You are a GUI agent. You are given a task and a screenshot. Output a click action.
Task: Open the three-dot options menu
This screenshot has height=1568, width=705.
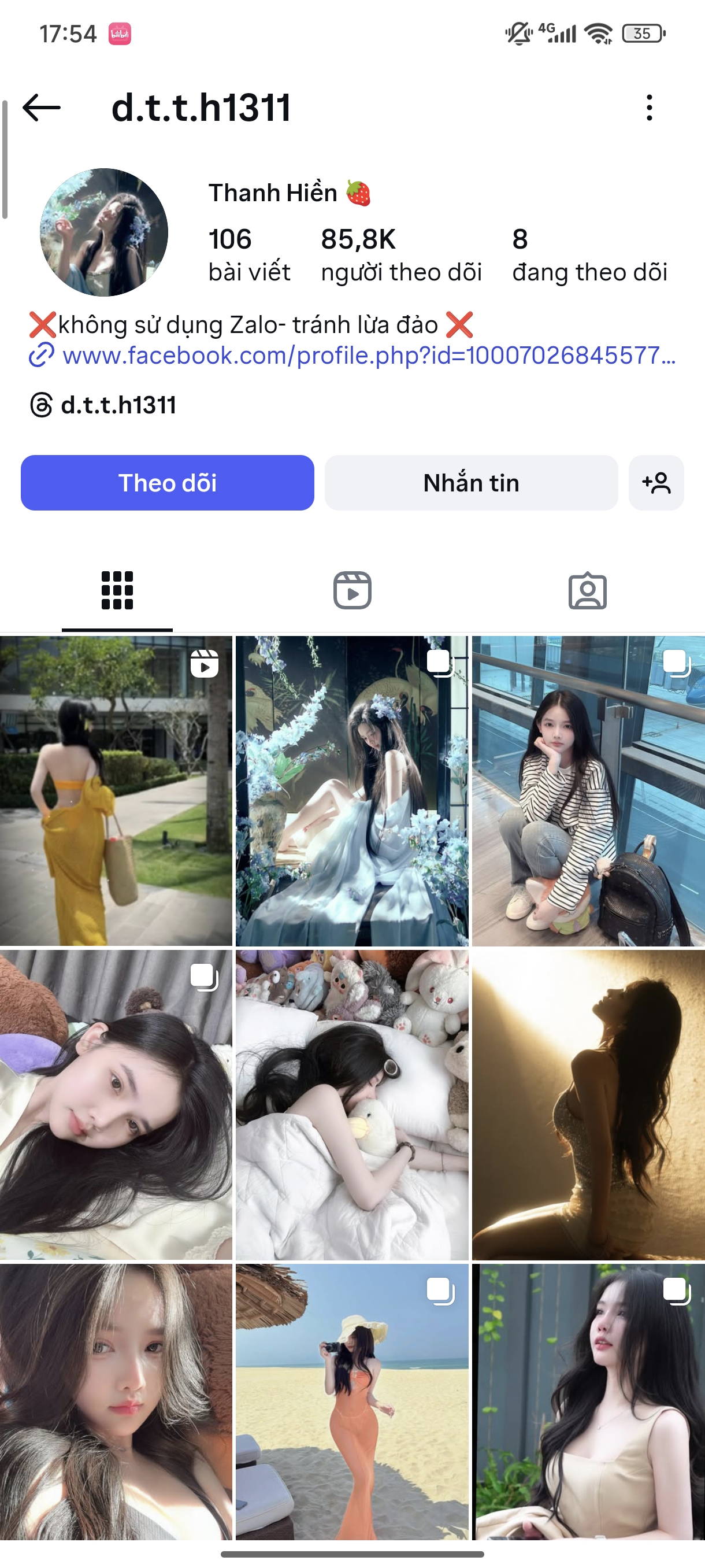tap(649, 108)
